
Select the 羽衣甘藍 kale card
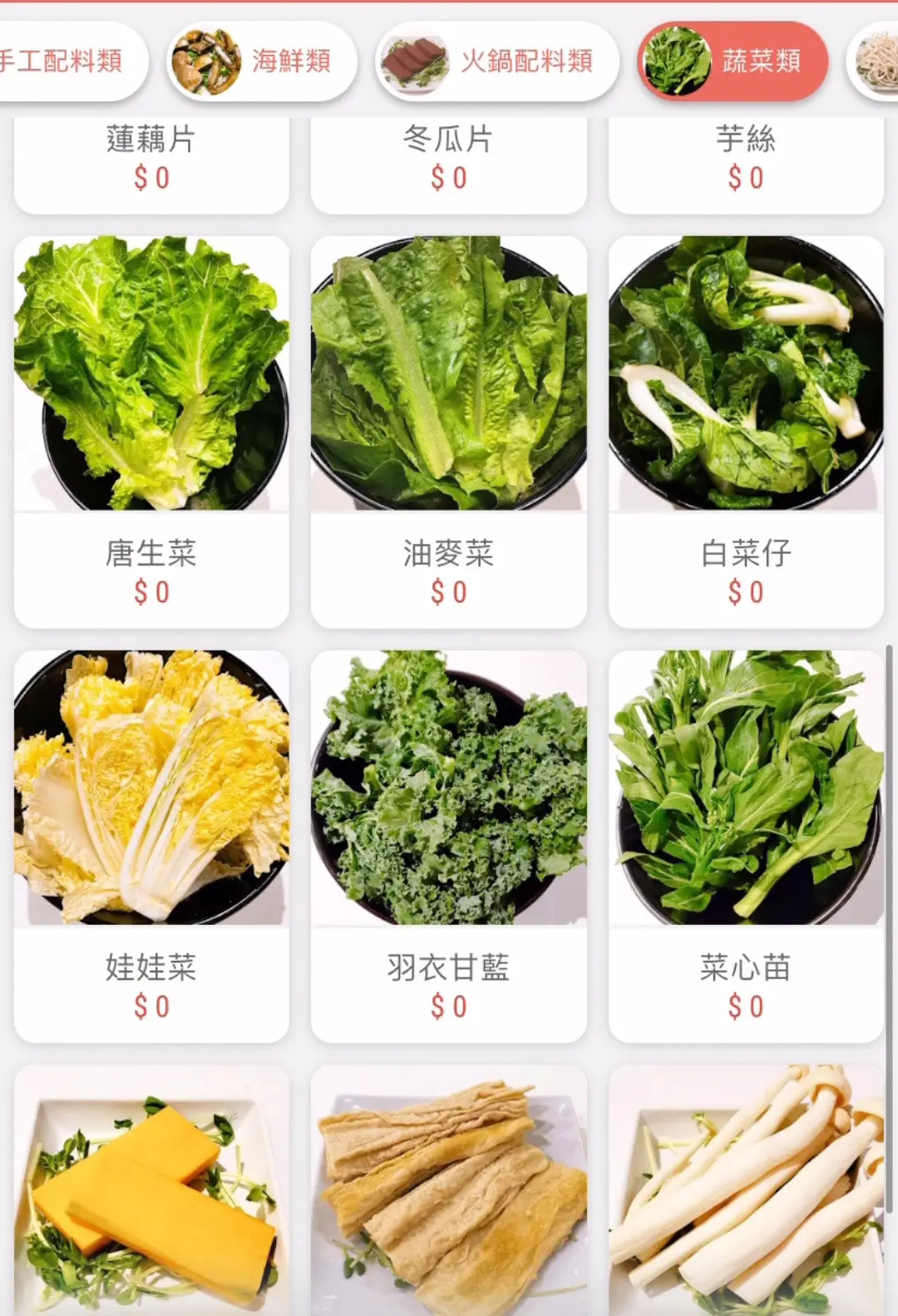point(448,845)
